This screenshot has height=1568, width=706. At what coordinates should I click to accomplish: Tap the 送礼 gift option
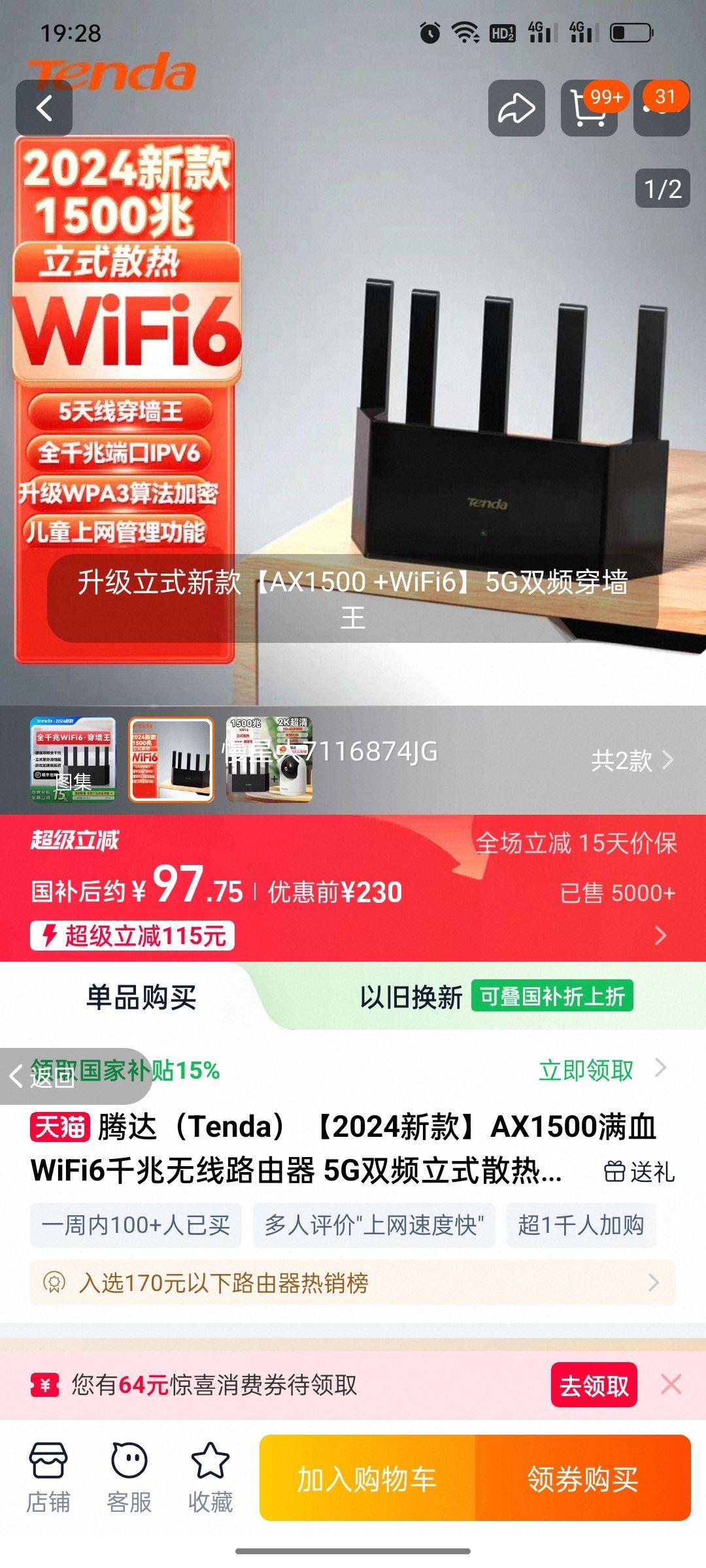(639, 1171)
